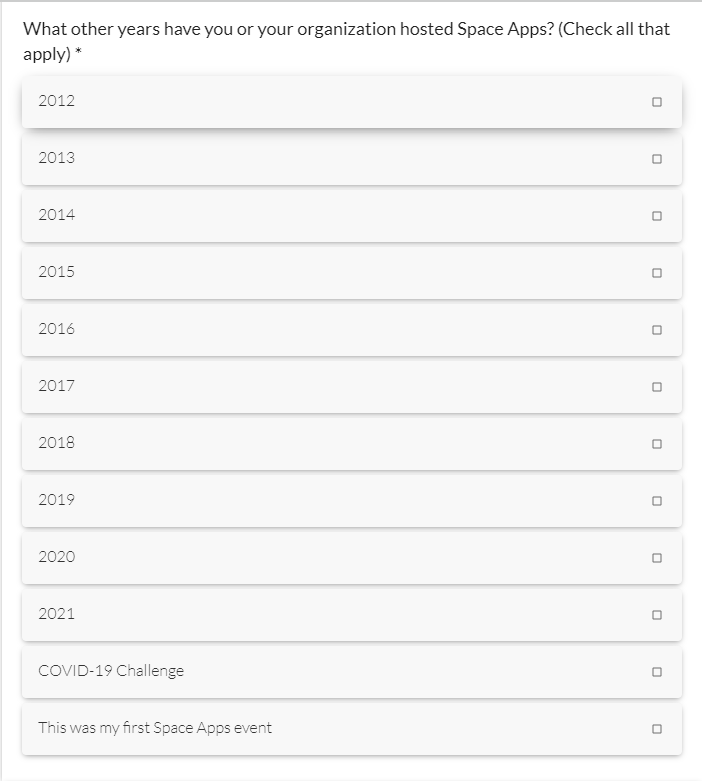
Task: Select the 2013 checkbox
Action: (656, 159)
